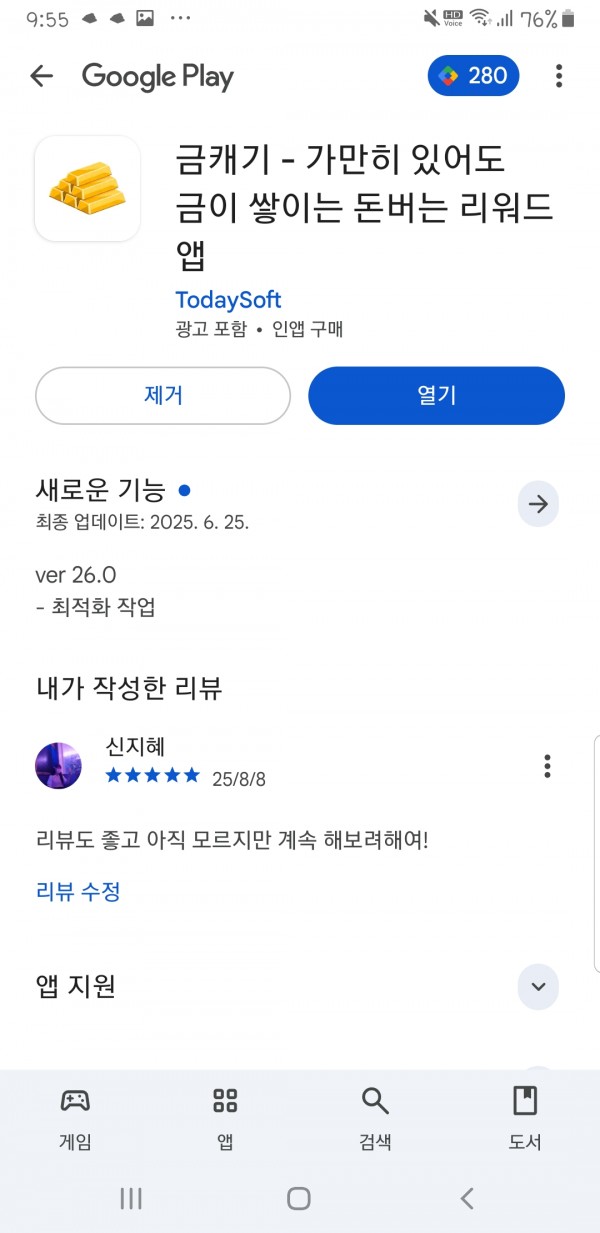Viewport: 600px width, 1233px height.
Task: Tap 리뷰 수정 to edit review
Action: click(x=78, y=891)
